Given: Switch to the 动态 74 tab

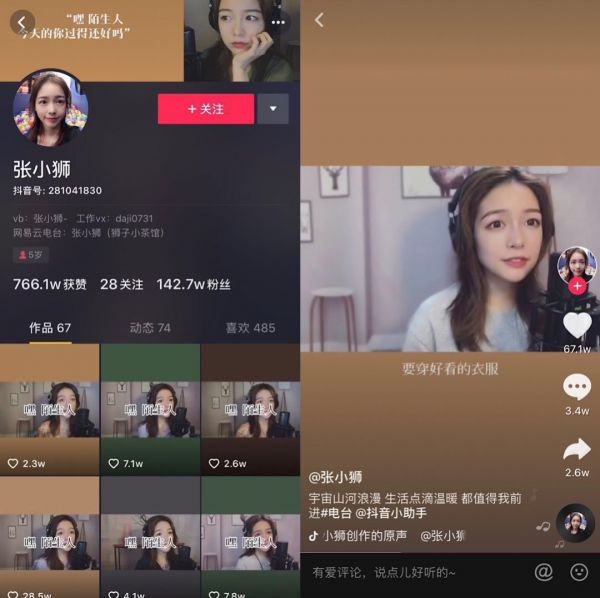Looking at the screenshot, I should click(150, 328).
